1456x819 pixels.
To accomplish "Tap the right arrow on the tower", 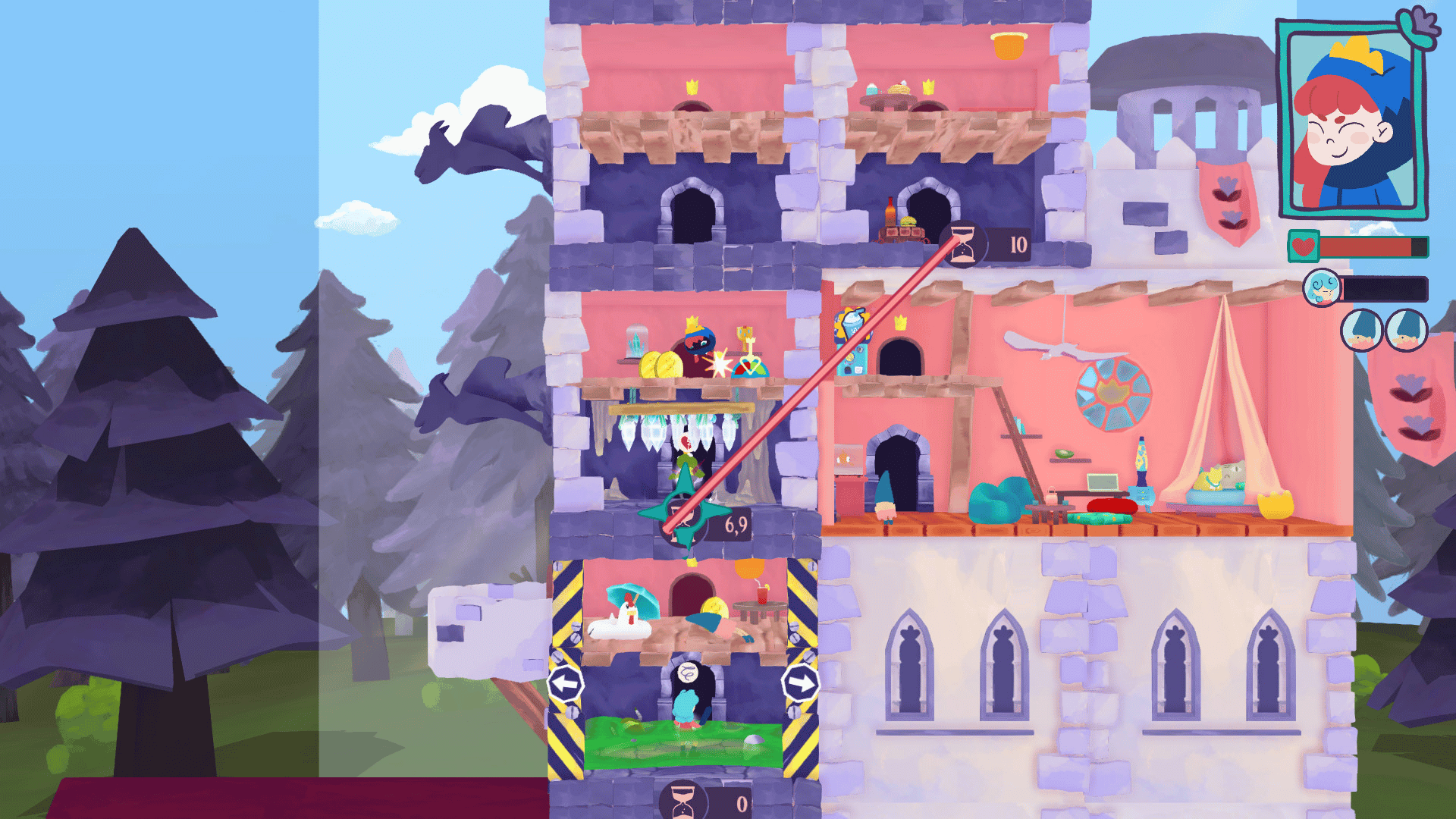I will pos(801,684).
